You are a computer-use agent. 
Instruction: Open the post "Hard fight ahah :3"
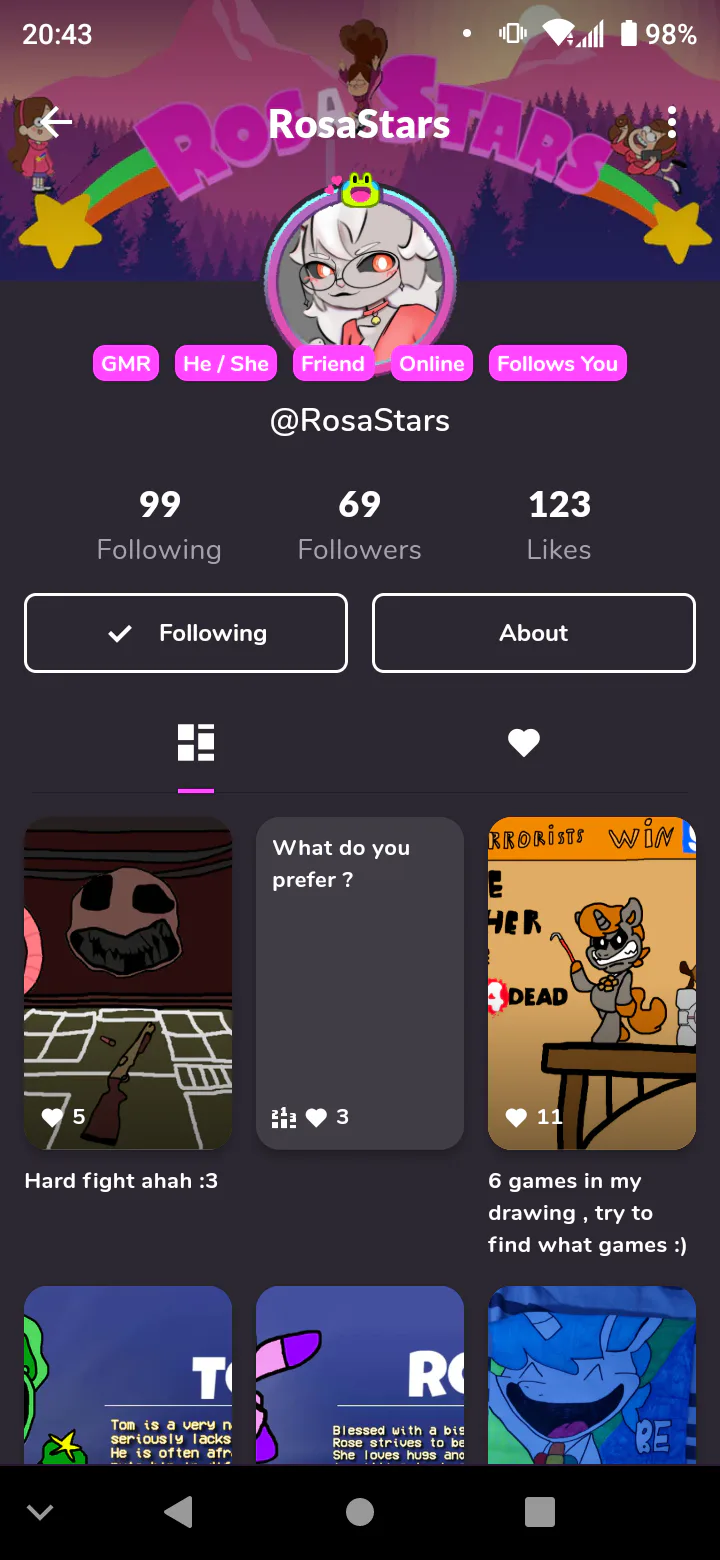pyautogui.click(x=128, y=984)
